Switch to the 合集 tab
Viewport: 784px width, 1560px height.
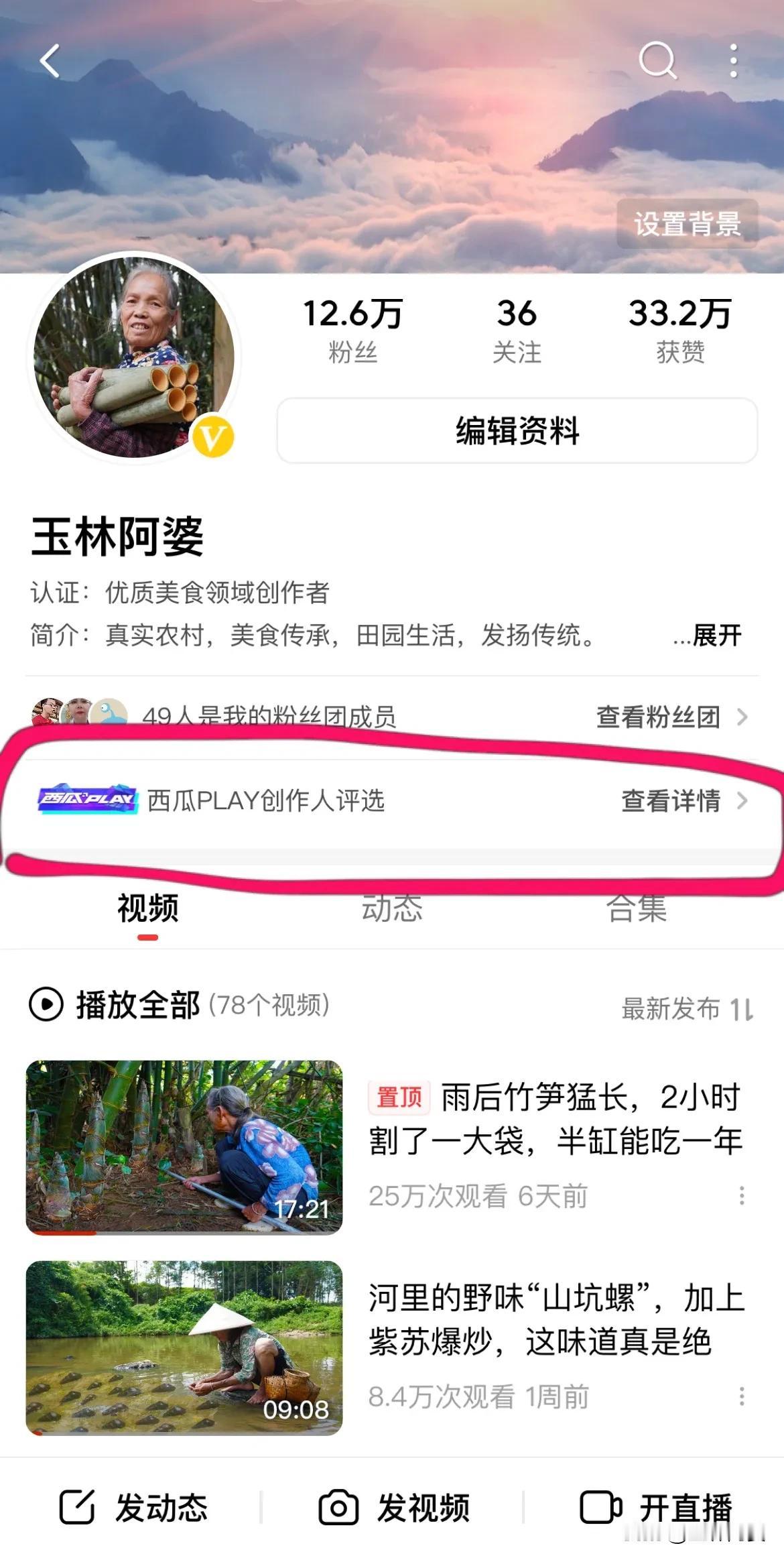click(637, 909)
